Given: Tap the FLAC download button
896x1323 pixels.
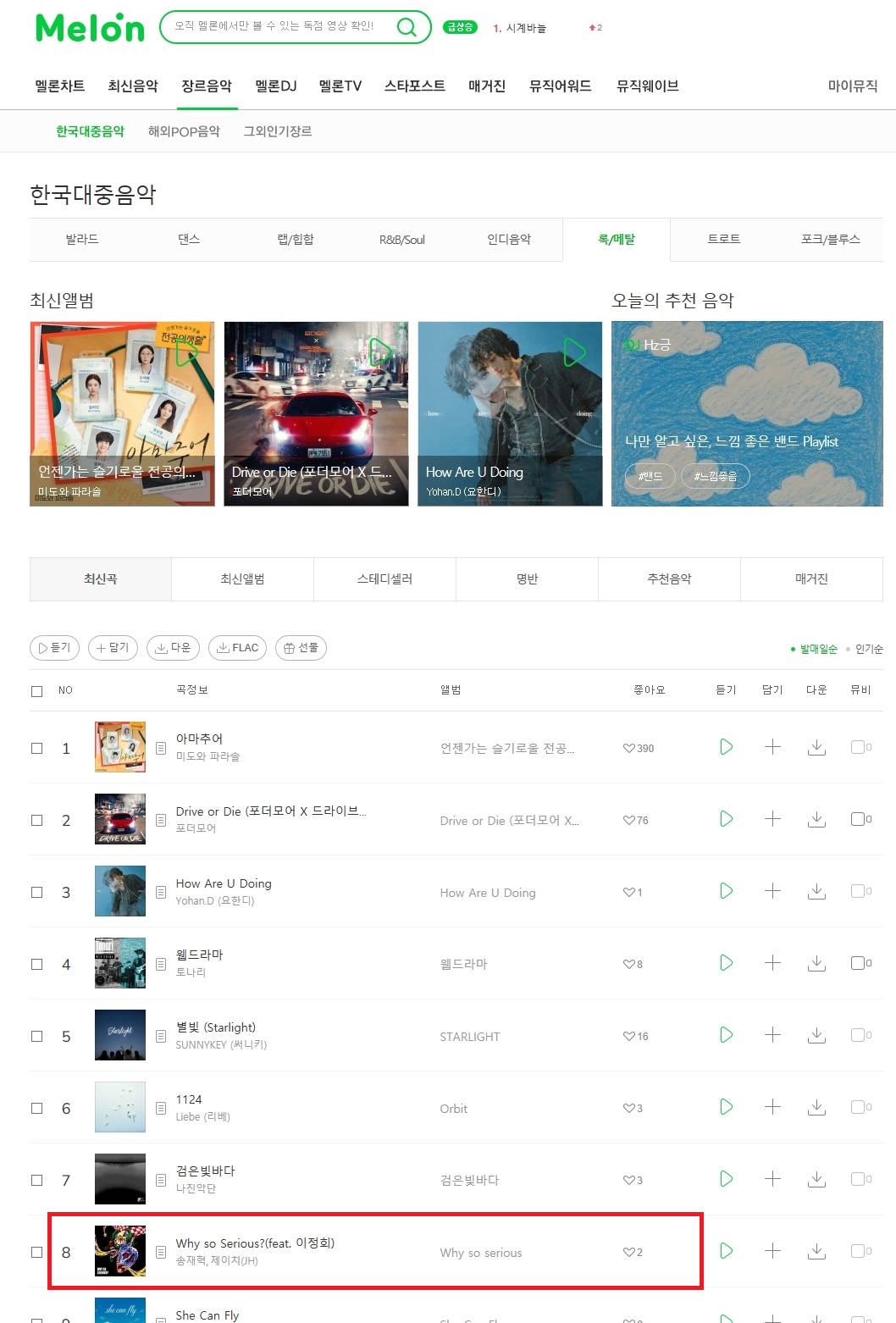Looking at the screenshot, I should (x=237, y=648).
